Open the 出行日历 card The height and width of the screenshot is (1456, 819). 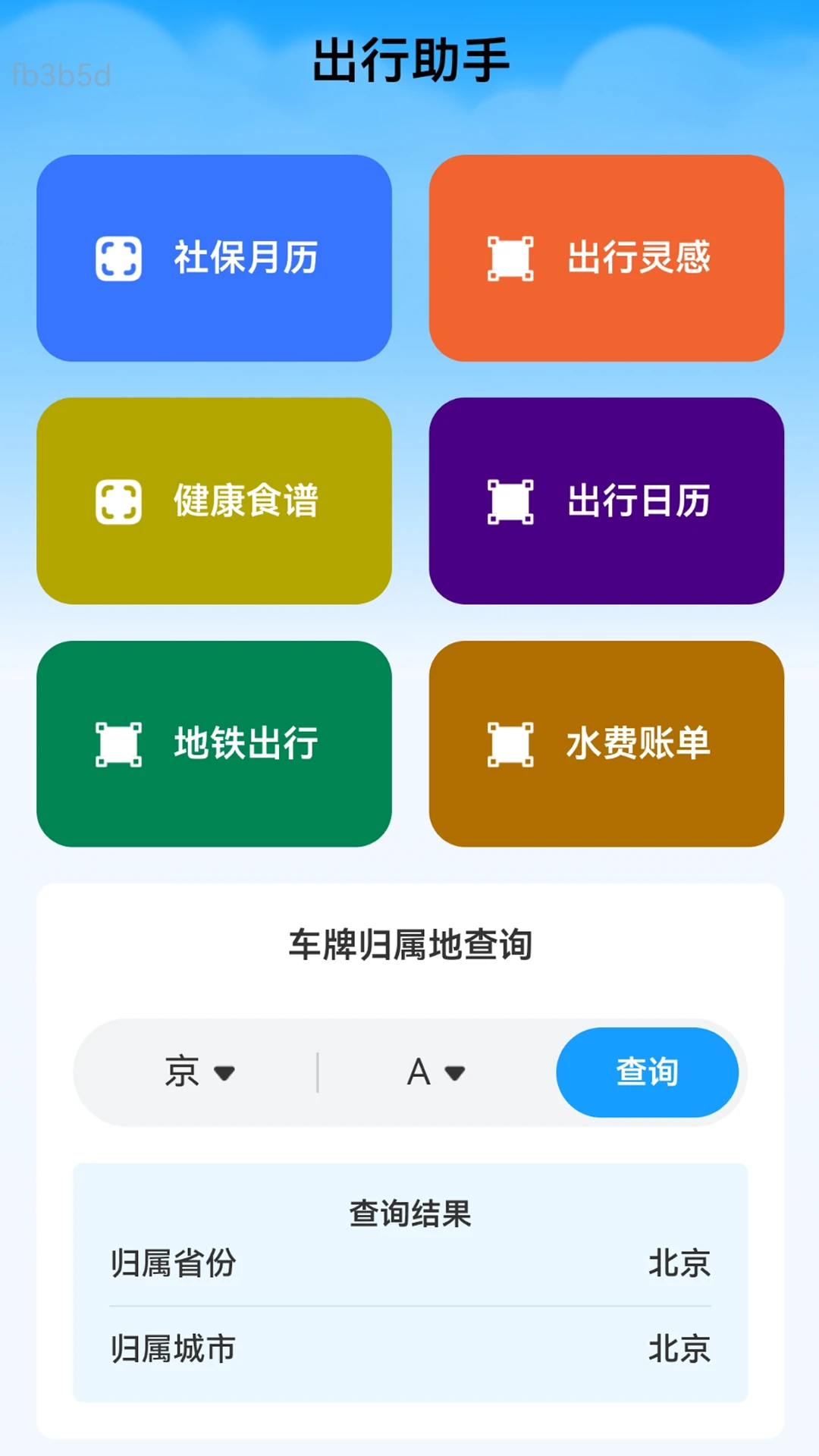click(x=607, y=500)
